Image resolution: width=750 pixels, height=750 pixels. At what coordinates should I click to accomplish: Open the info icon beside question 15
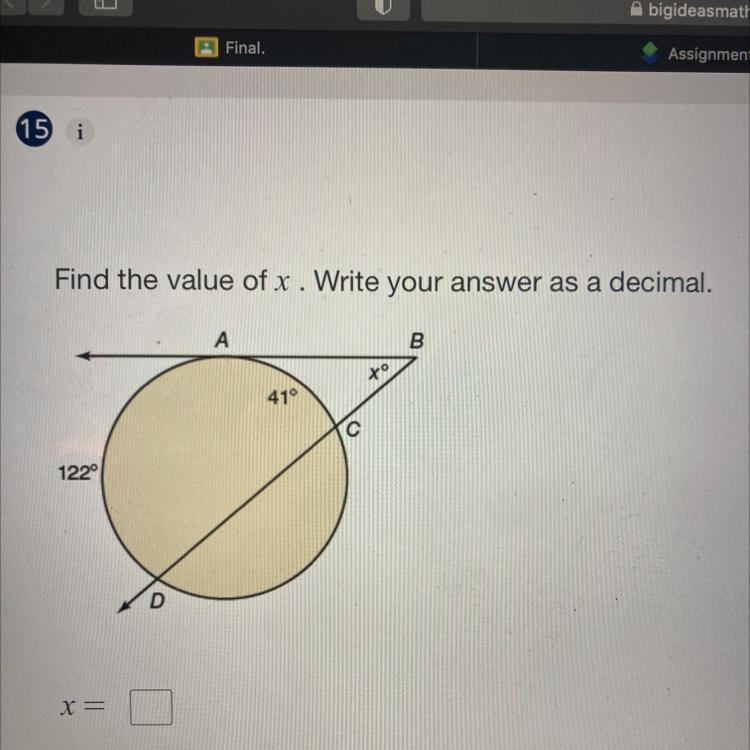[80, 130]
